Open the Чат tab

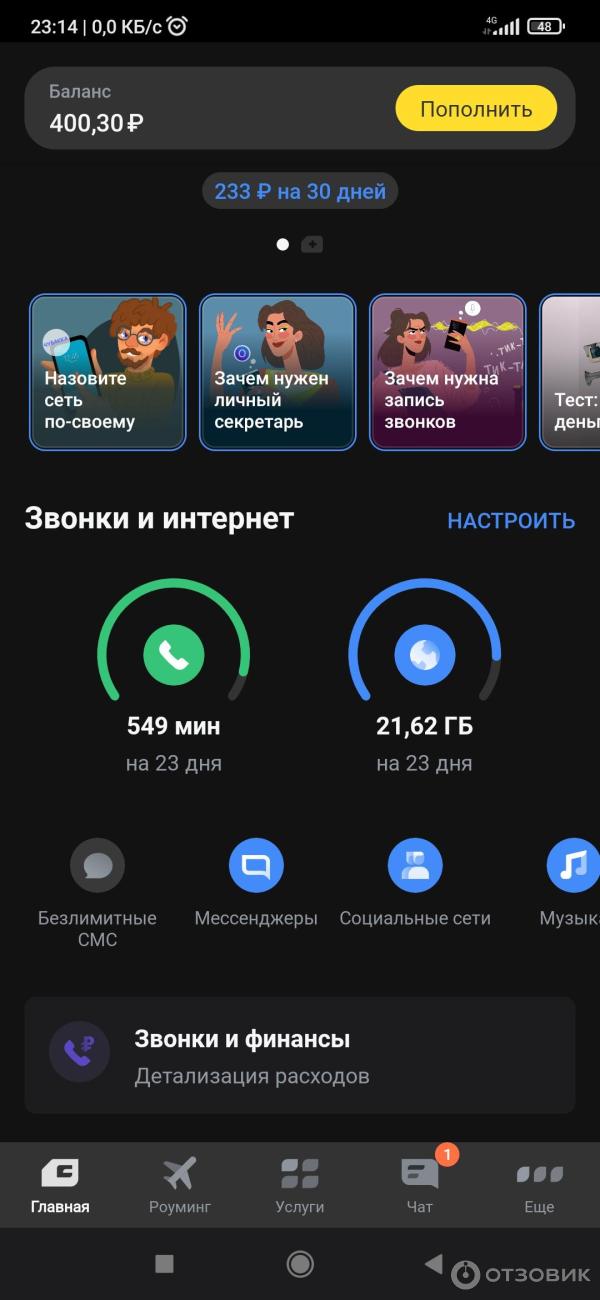pos(420,1186)
